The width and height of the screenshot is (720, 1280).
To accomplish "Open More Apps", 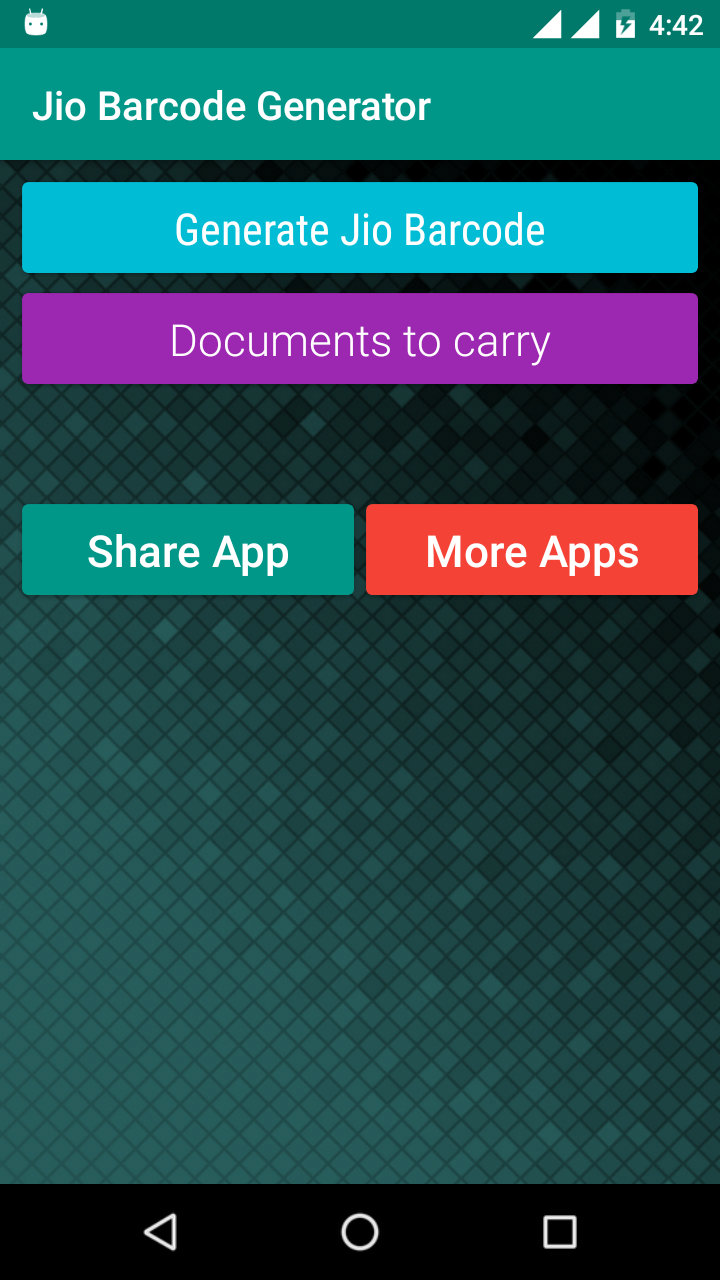I will 532,550.
